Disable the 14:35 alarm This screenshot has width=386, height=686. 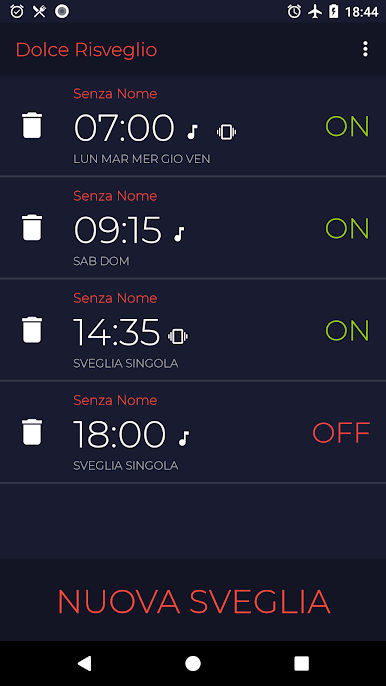click(347, 331)
